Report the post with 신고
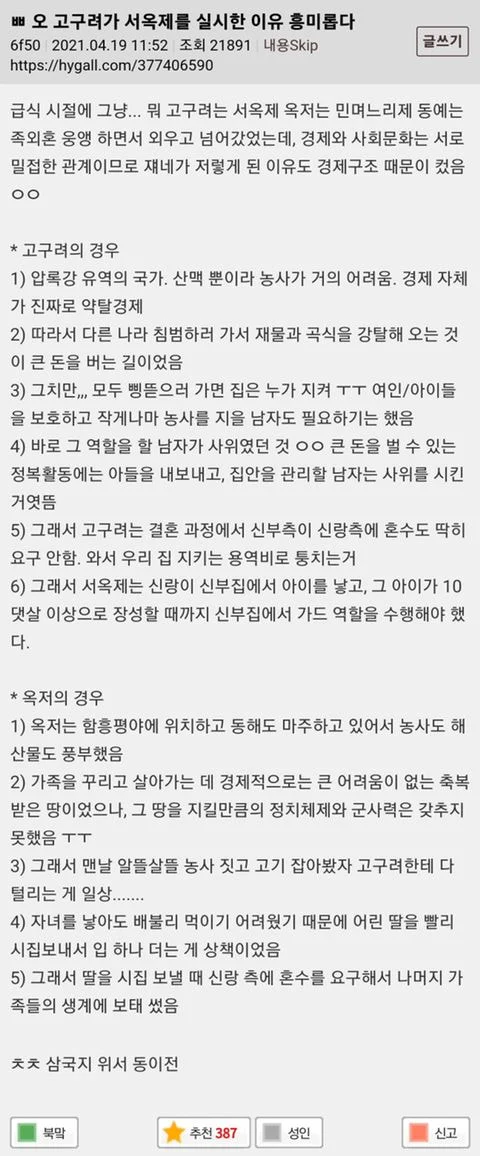 [436, 1133]
